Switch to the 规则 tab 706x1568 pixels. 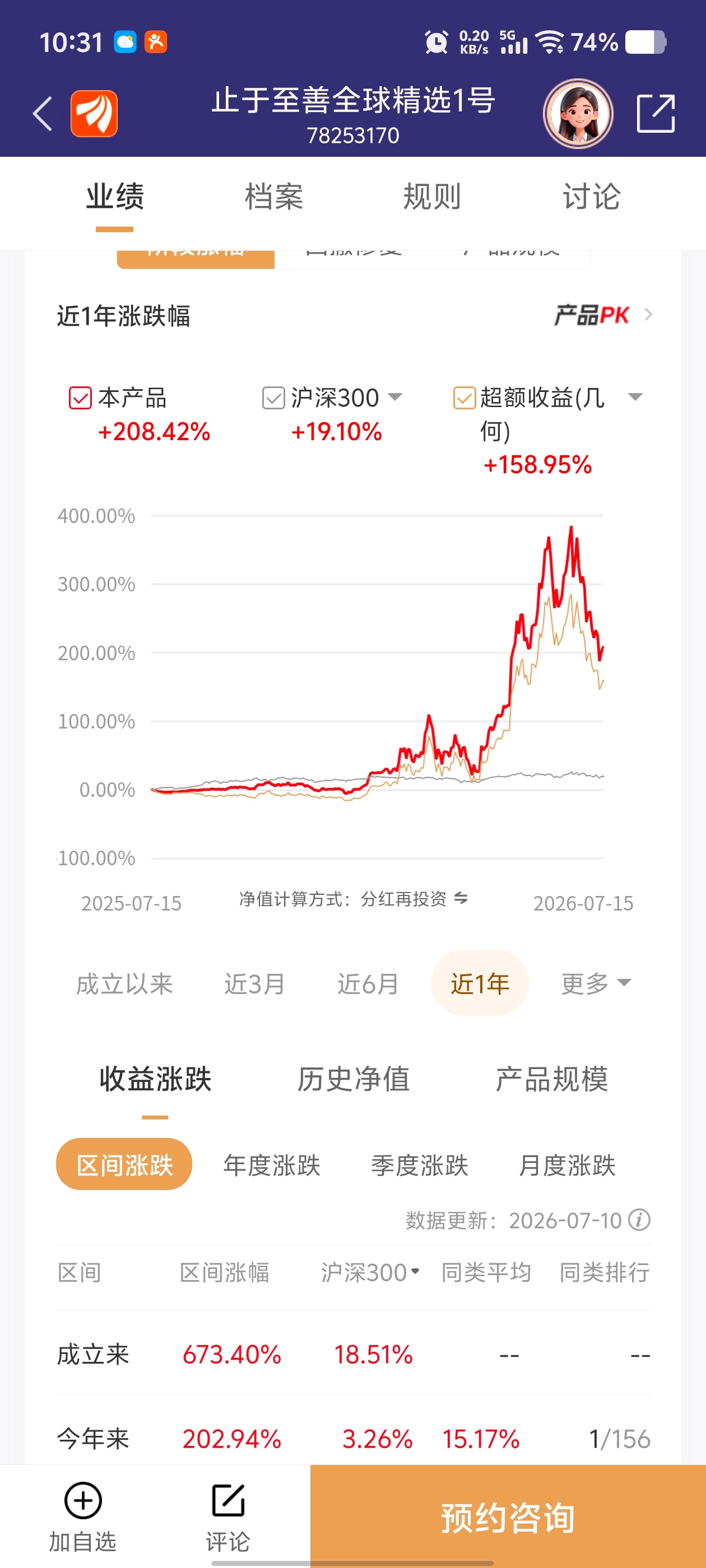(432, 197)
